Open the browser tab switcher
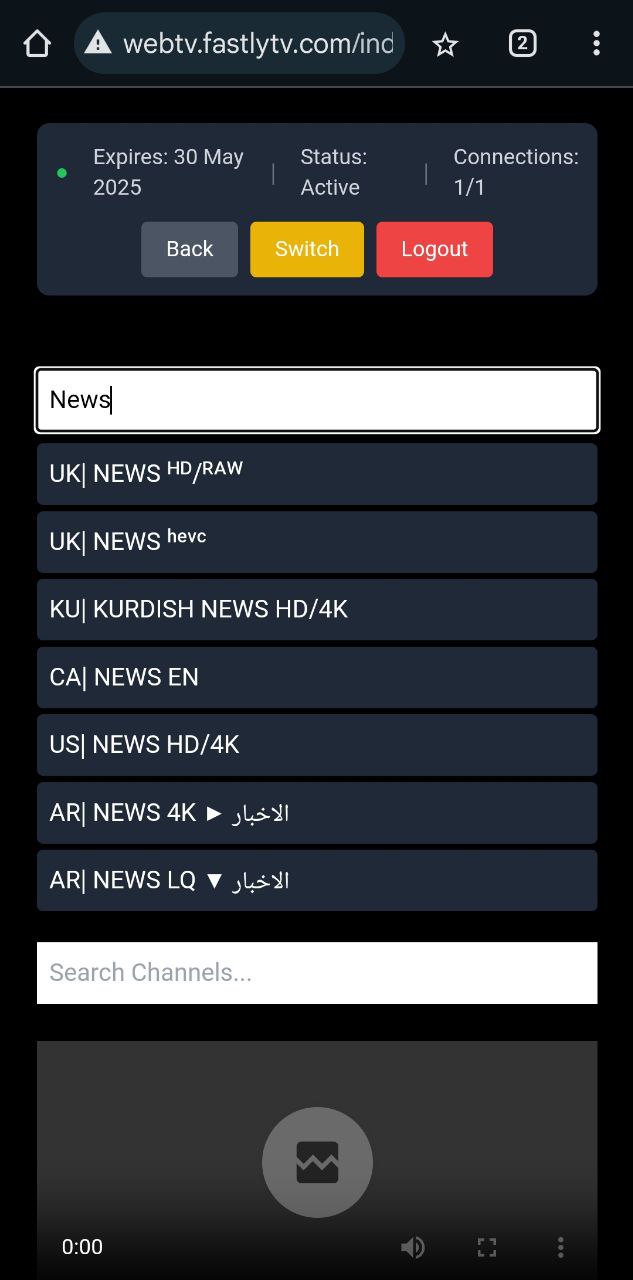This screenshot has width=633, height=1280. (522, 43)
